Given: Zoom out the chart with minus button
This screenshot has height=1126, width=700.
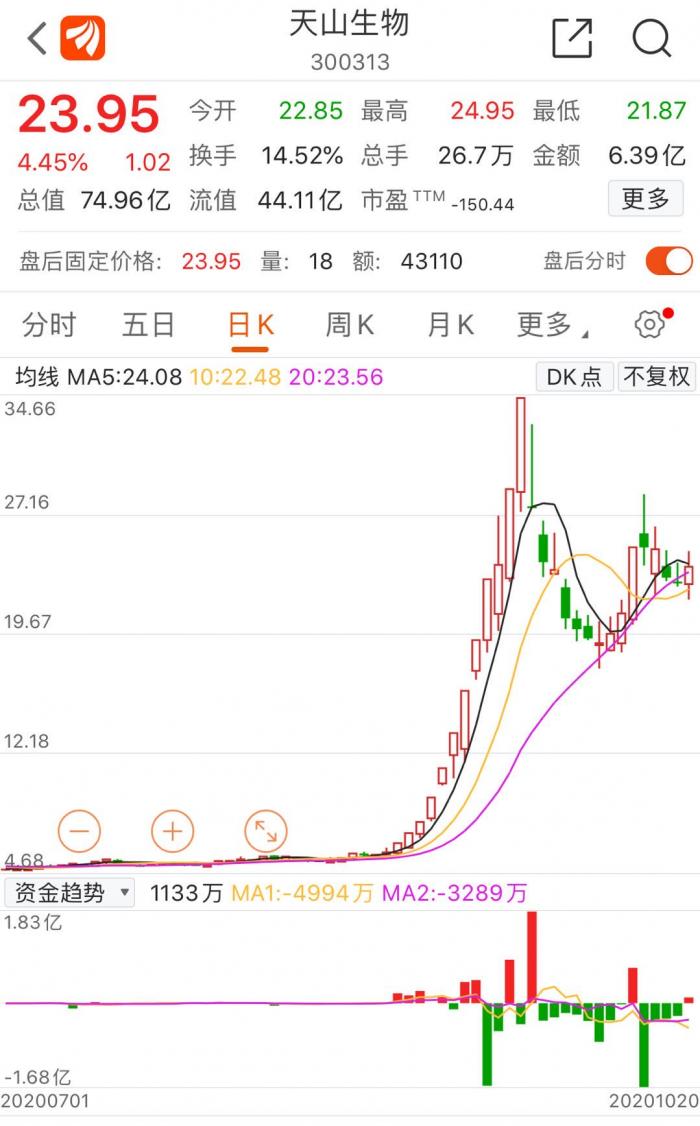Looking at the screenshot, I should 79,831.
